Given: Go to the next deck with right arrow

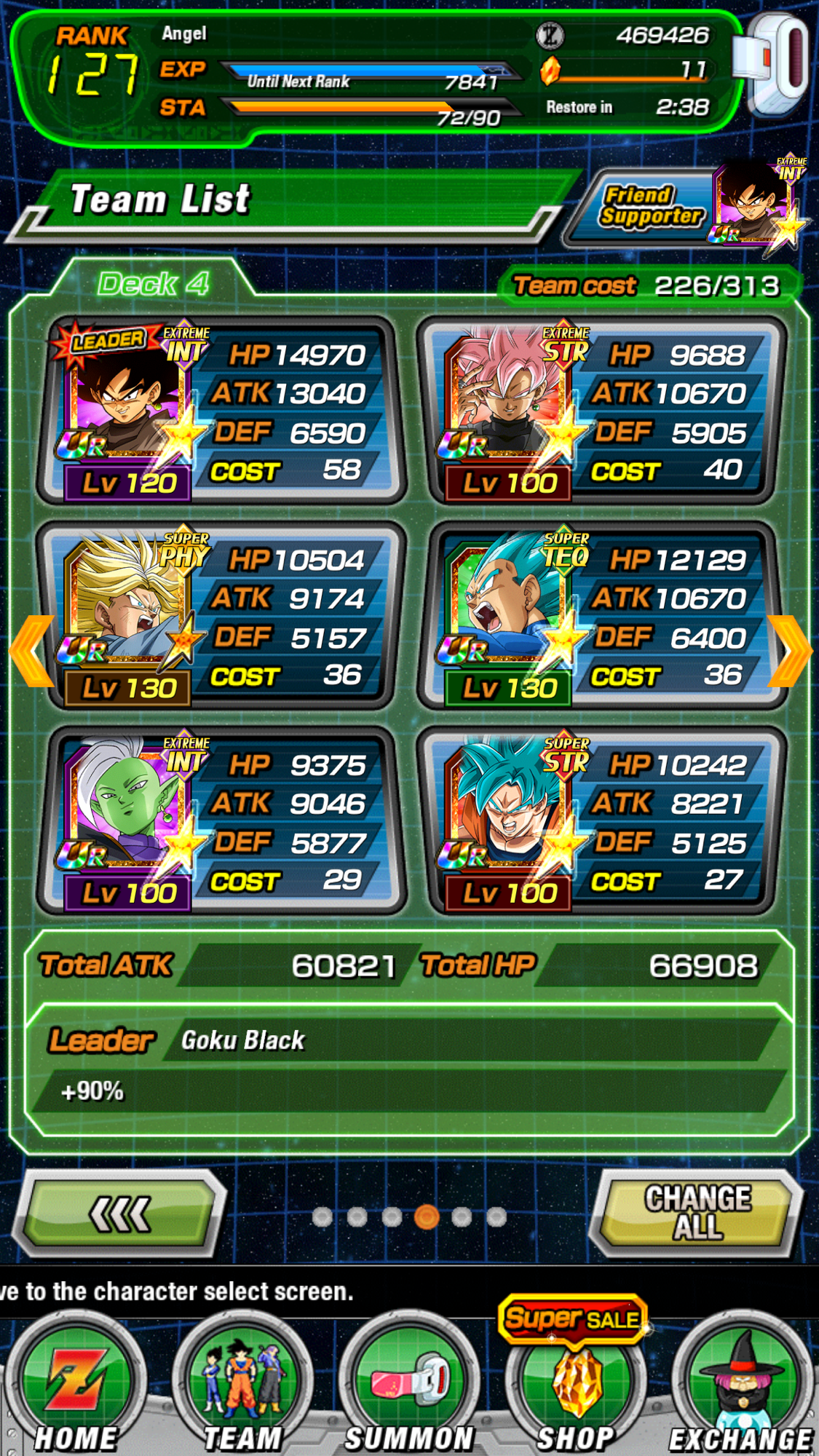Looking at the screenshot, I should pos(789,651).
